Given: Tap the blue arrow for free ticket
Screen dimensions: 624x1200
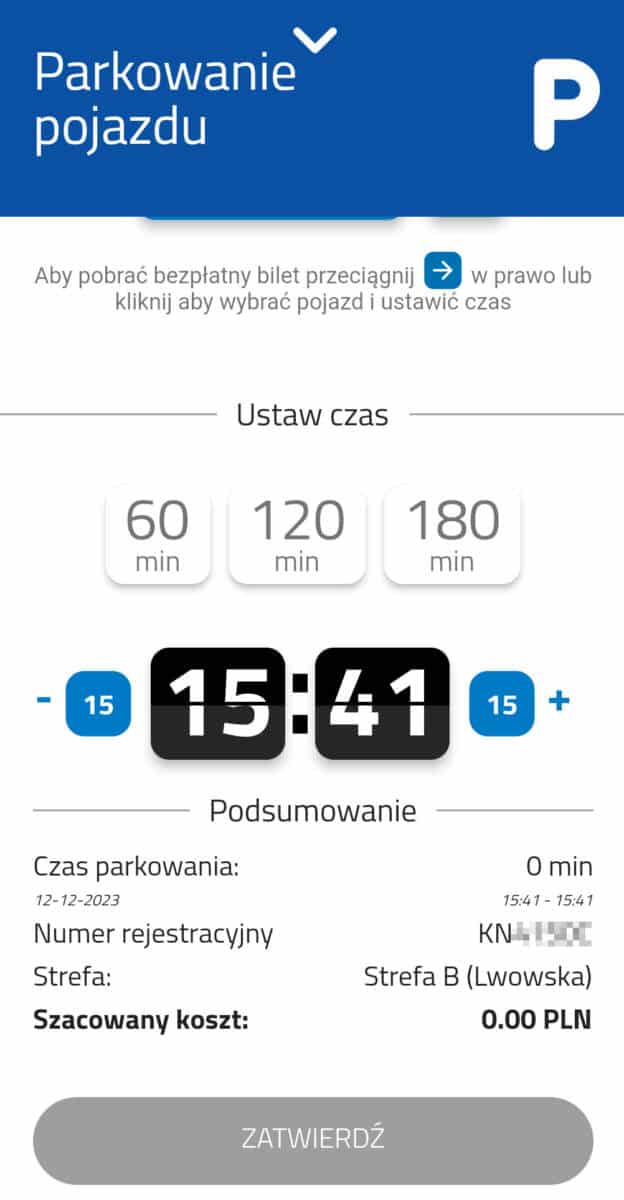Looking at the screenshot, I should click(443, 270).
